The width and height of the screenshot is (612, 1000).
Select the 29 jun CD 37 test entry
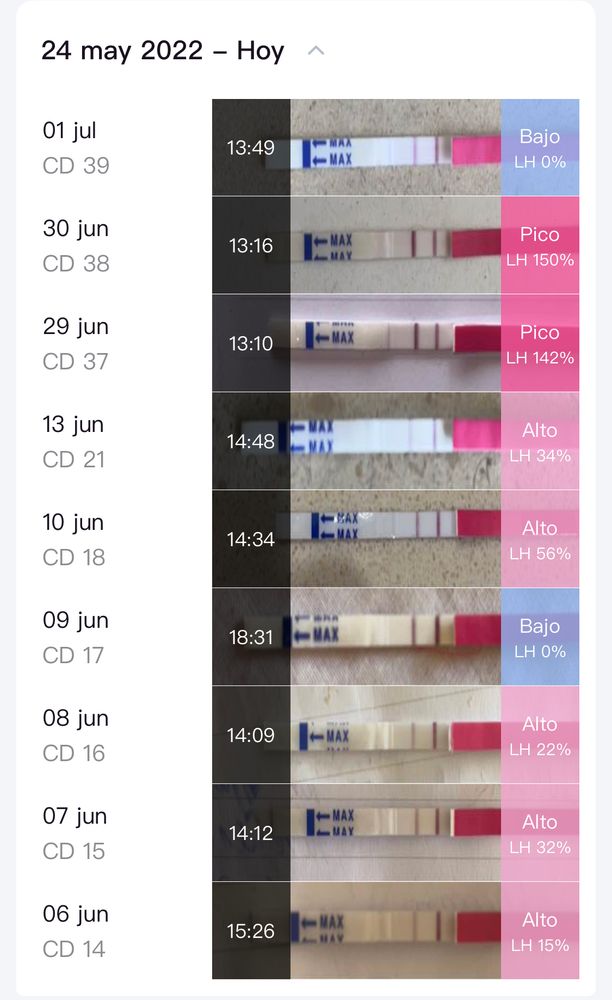395,343
